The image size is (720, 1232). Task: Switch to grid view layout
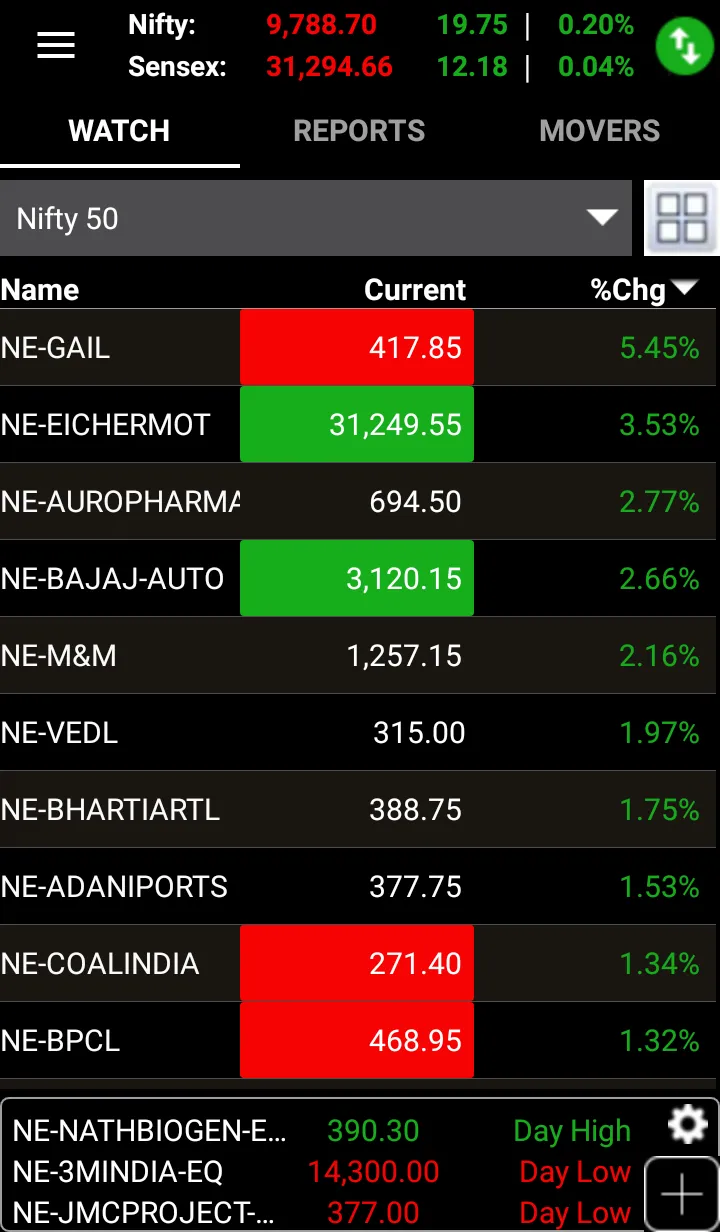pos(682,218)
